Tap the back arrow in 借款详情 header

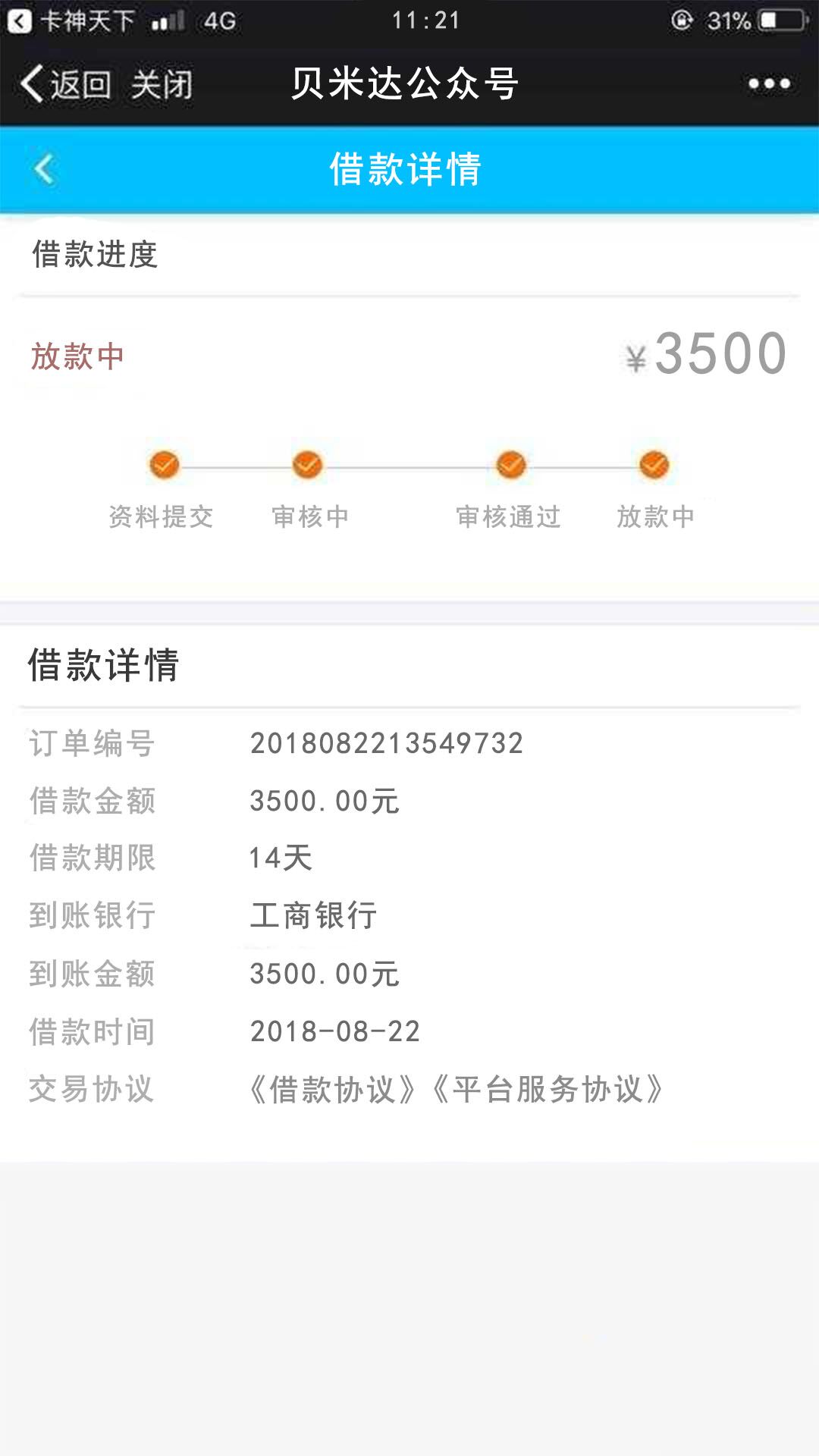click(44, 169)
